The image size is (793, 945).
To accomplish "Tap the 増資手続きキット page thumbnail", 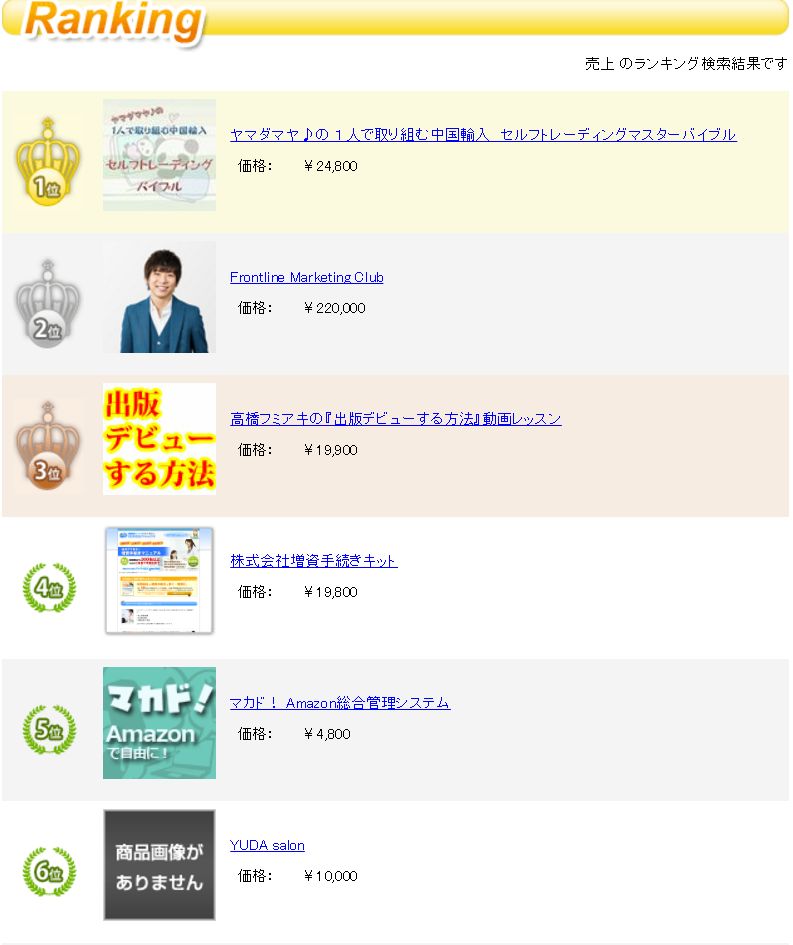I will (159, 581).
